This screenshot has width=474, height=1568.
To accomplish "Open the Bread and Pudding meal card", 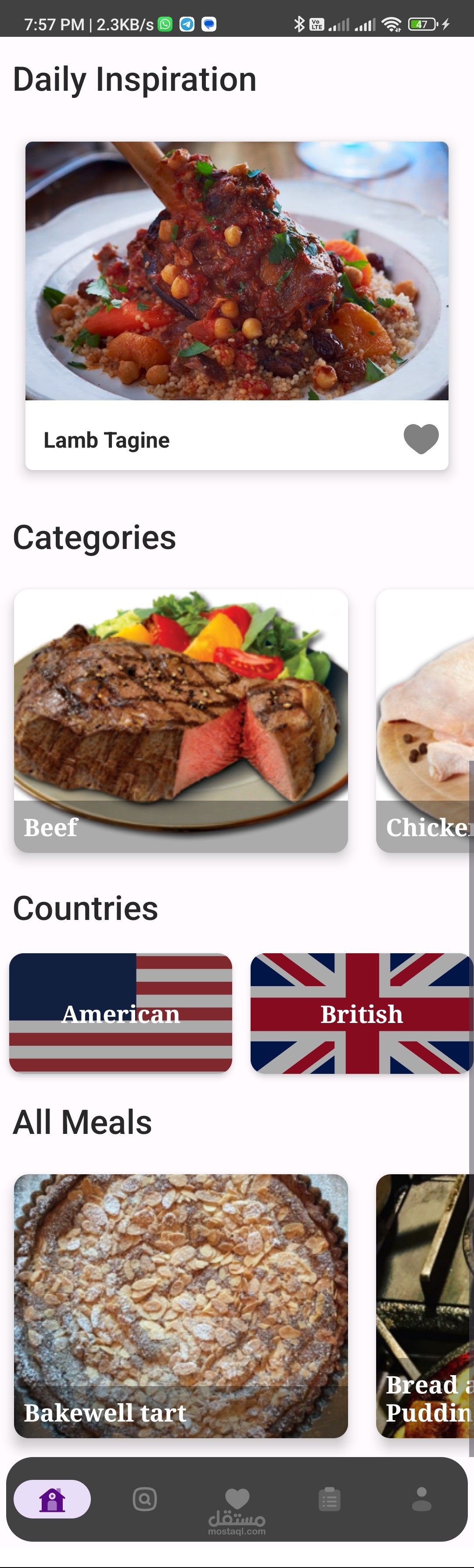I will pos(425,1306).
